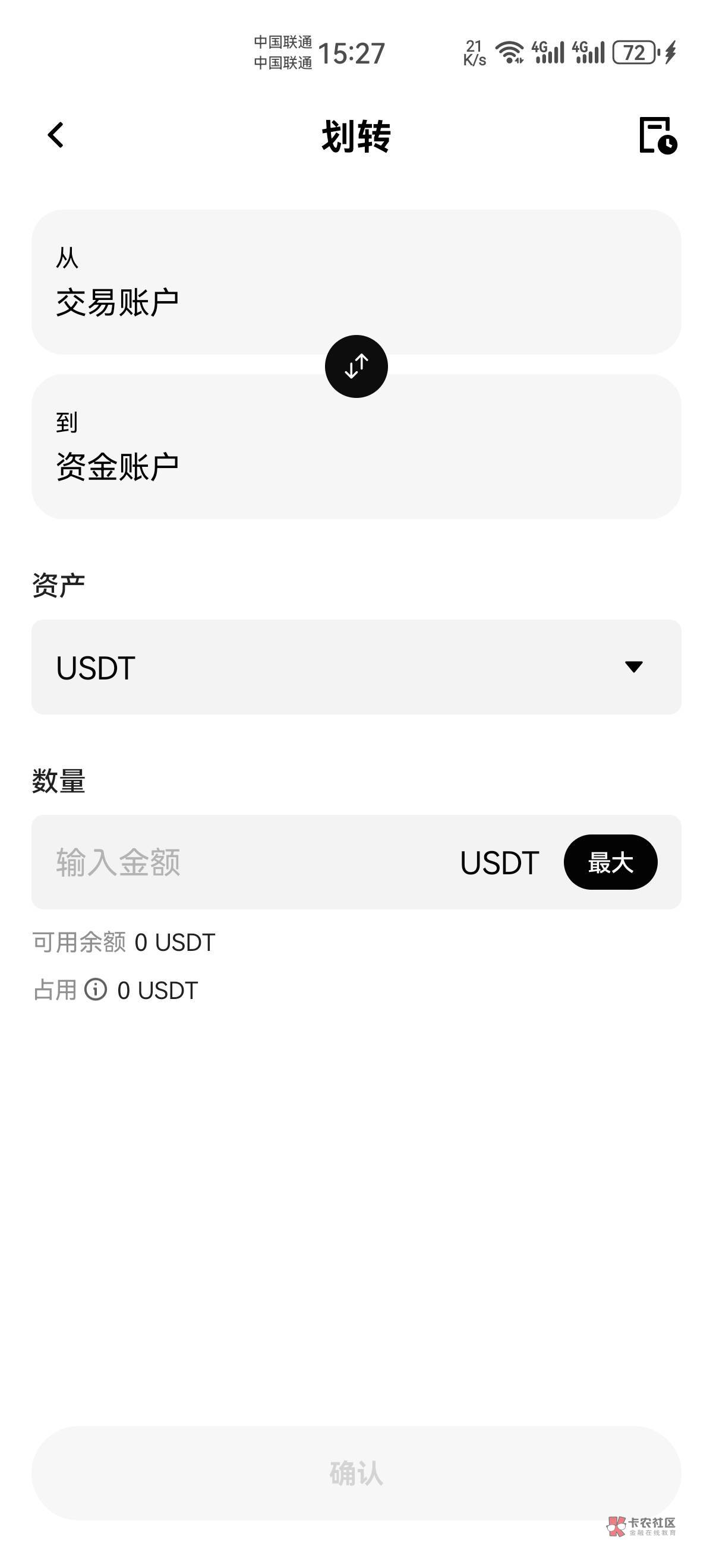Viewport: 713px width, 1568px height.
Task: Confirm the transfer with 确认
Action: 356,1473
